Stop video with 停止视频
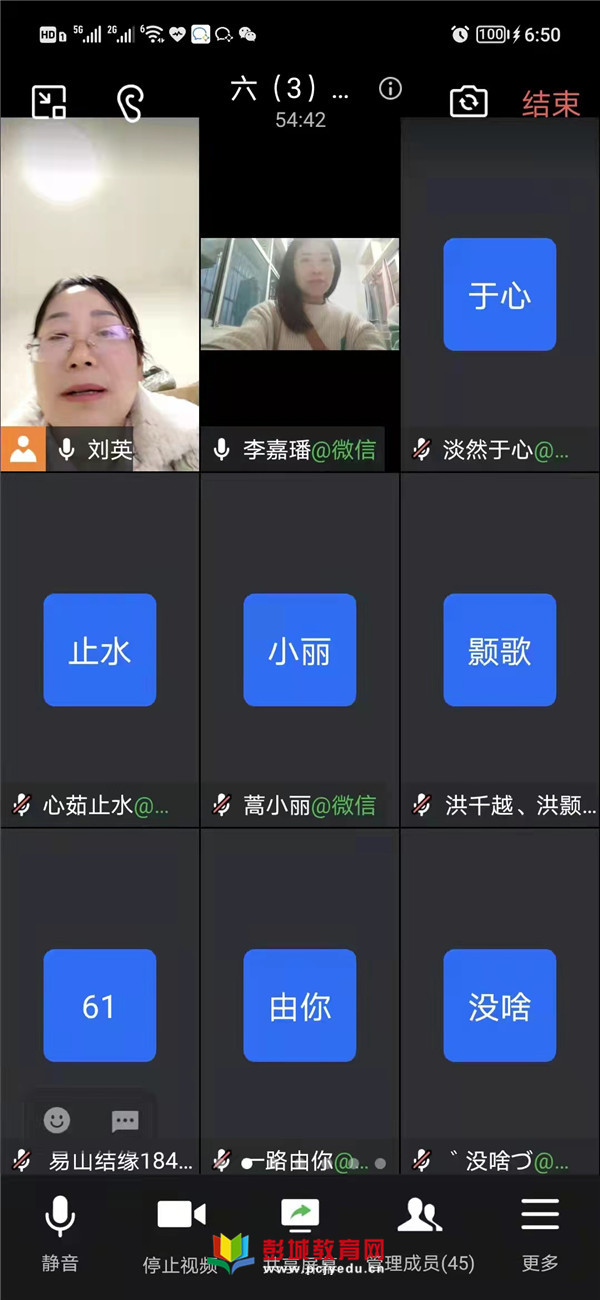 click(x=180, y=1232)
